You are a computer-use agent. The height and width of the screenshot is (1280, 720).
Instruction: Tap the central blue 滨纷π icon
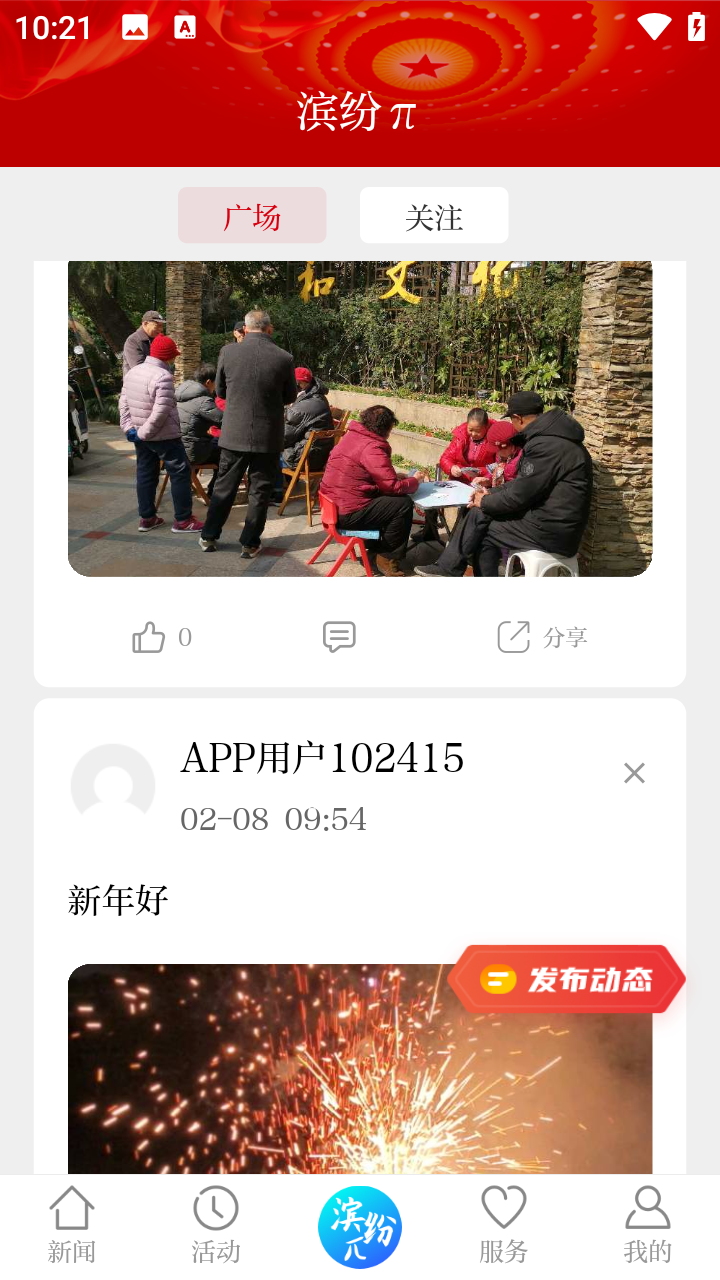click(x=360, y=1226)
